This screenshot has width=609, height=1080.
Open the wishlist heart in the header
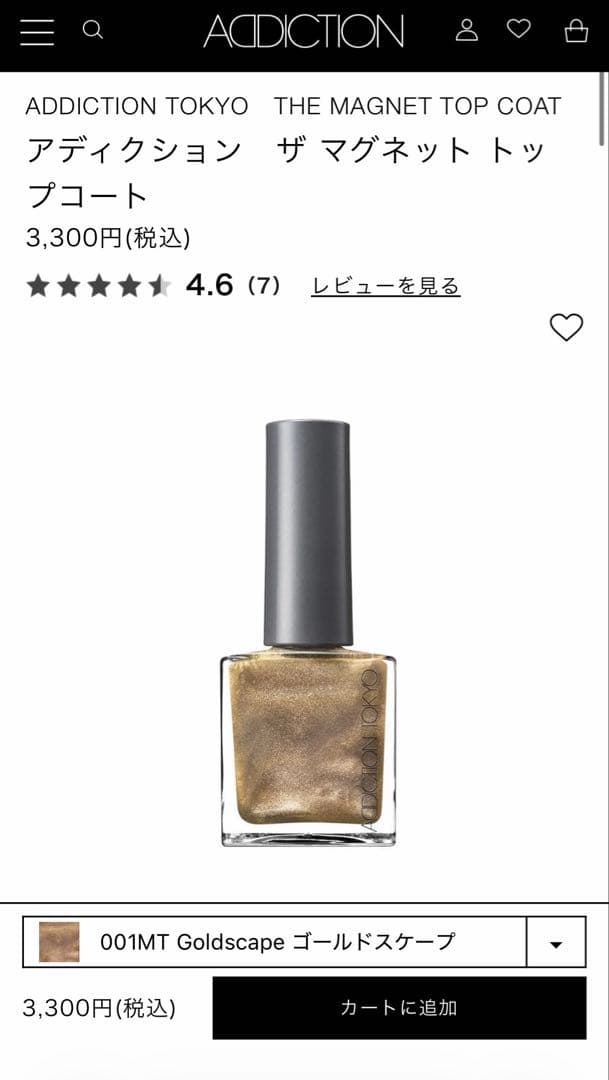coord(519,30)
